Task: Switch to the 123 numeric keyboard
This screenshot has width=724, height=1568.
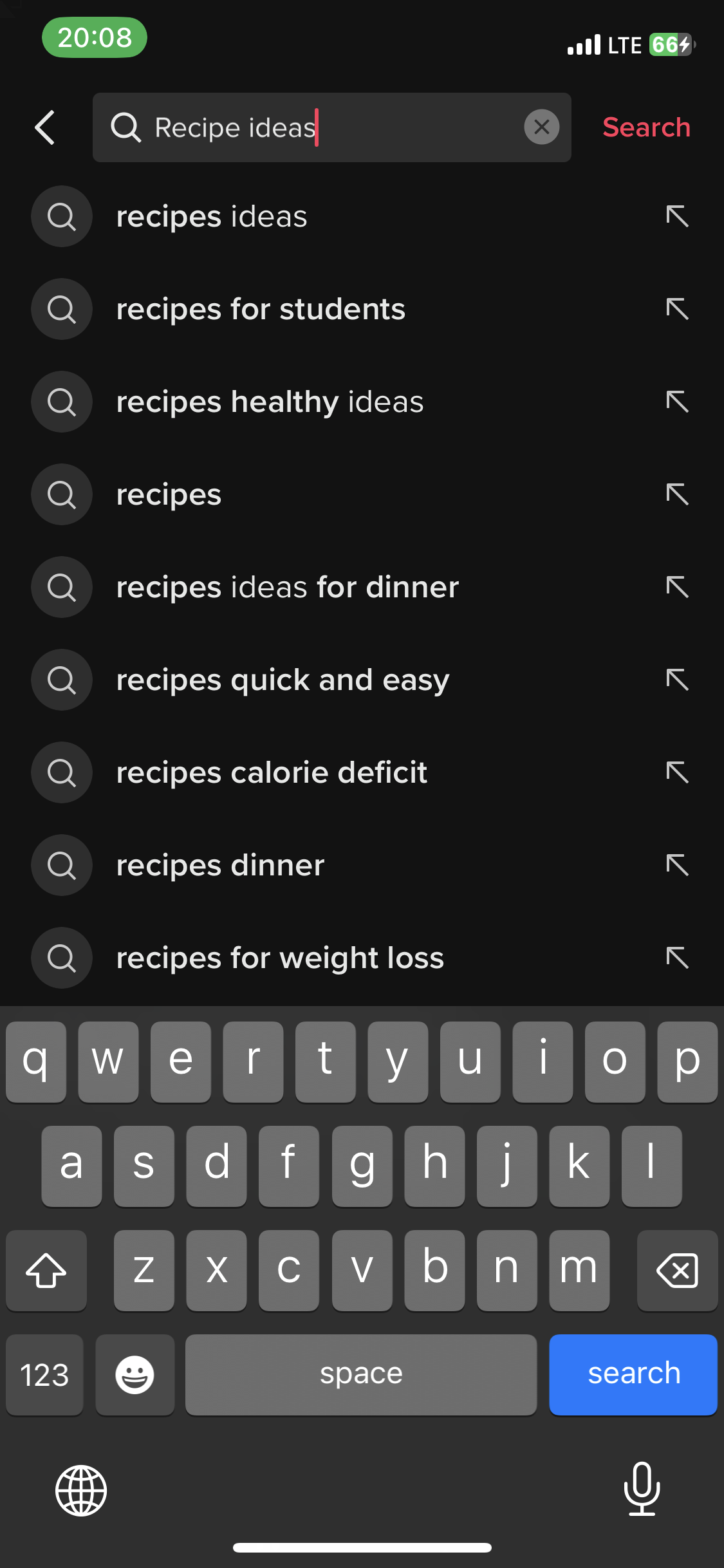Action: pyautogui.click(x=44, y=1374)
